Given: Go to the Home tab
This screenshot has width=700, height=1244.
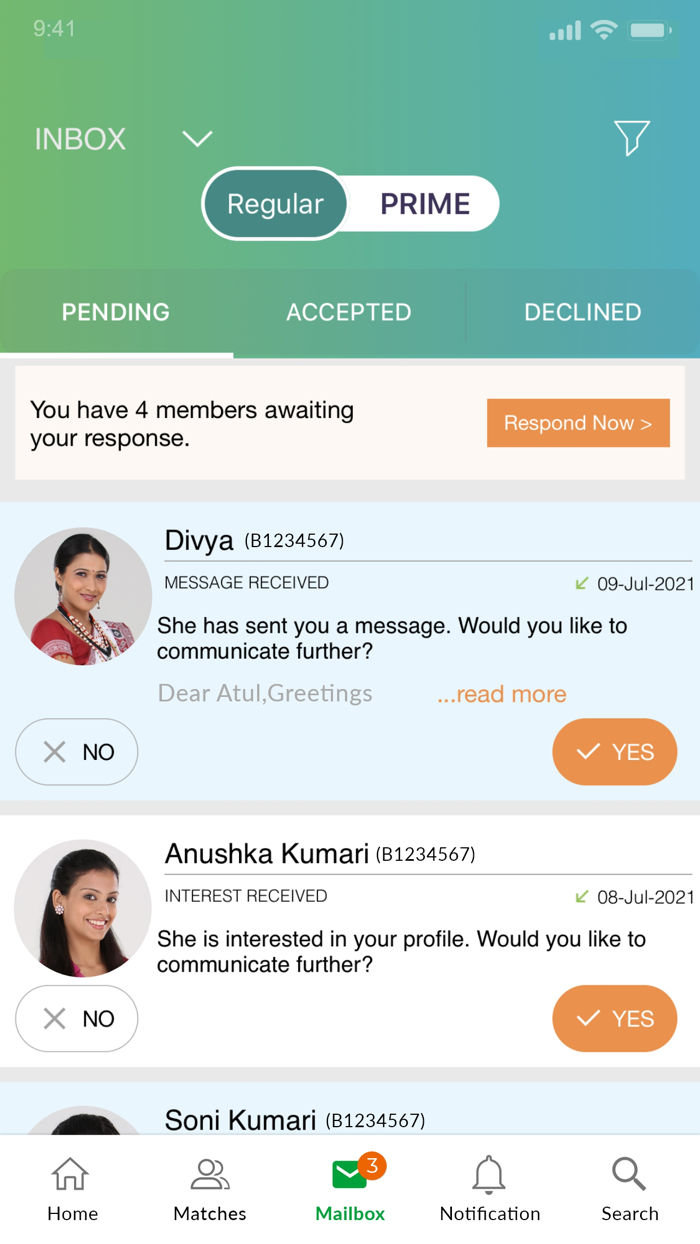Looking at the screenshot, I should pyautogui.click(x=72, y=1190).
